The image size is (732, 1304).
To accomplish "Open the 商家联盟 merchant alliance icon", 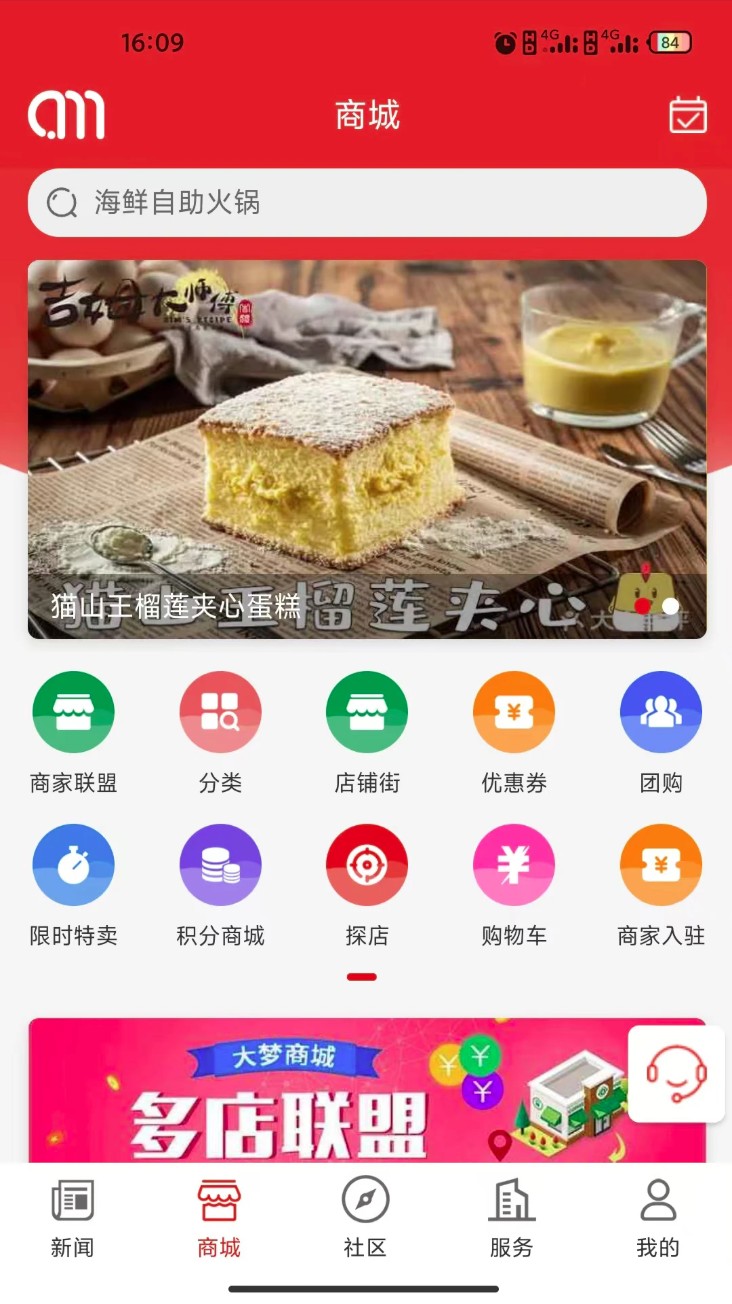I will [x=73, y=712].
